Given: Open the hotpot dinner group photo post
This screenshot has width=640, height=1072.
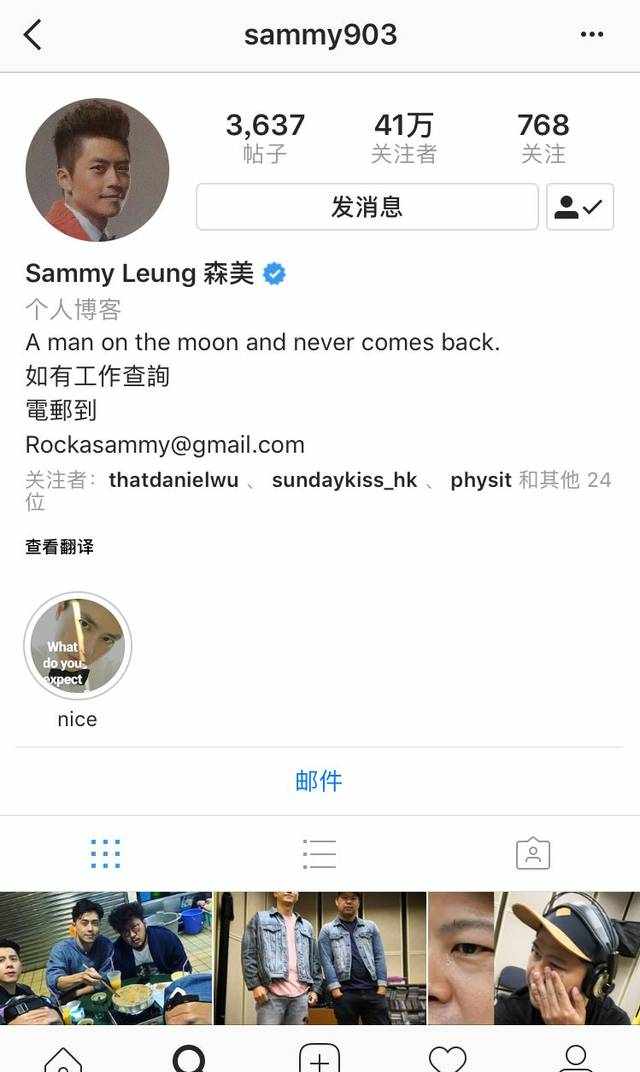Looking at the screenshot, I should 105,957.
